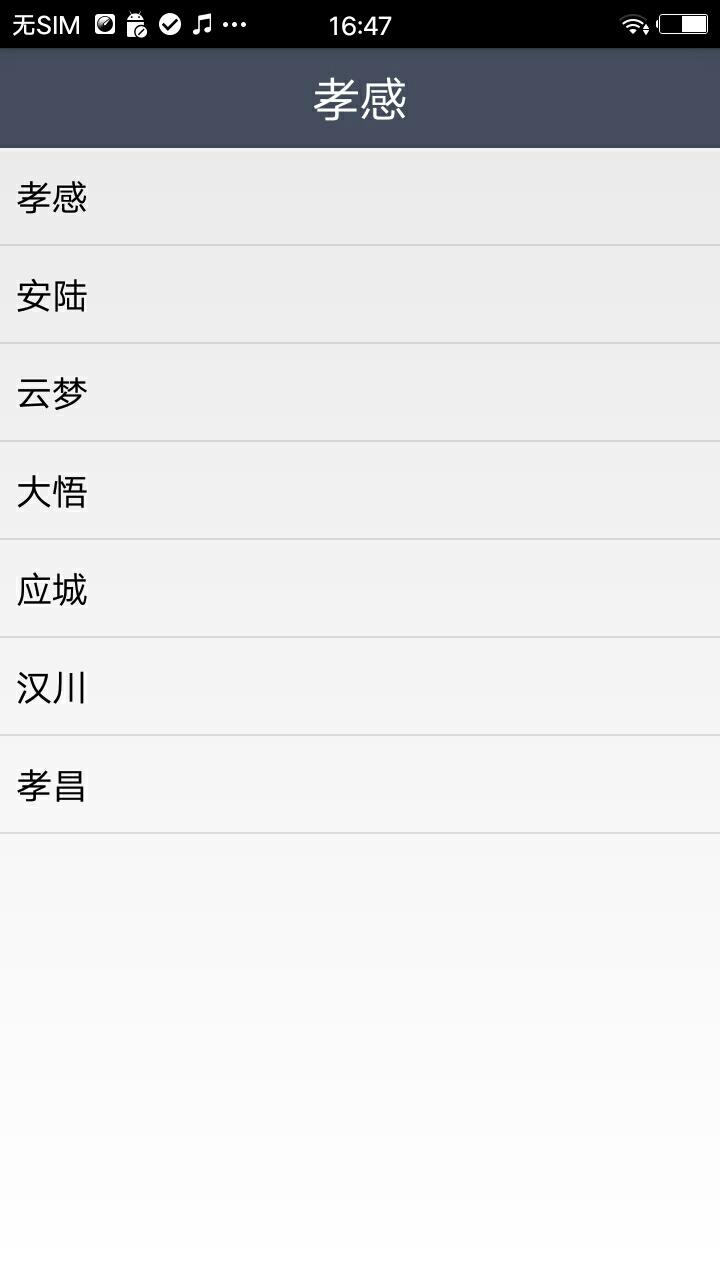Tap the 大悟 list item
Screen dimensions: 720x1280
point(360,491)
